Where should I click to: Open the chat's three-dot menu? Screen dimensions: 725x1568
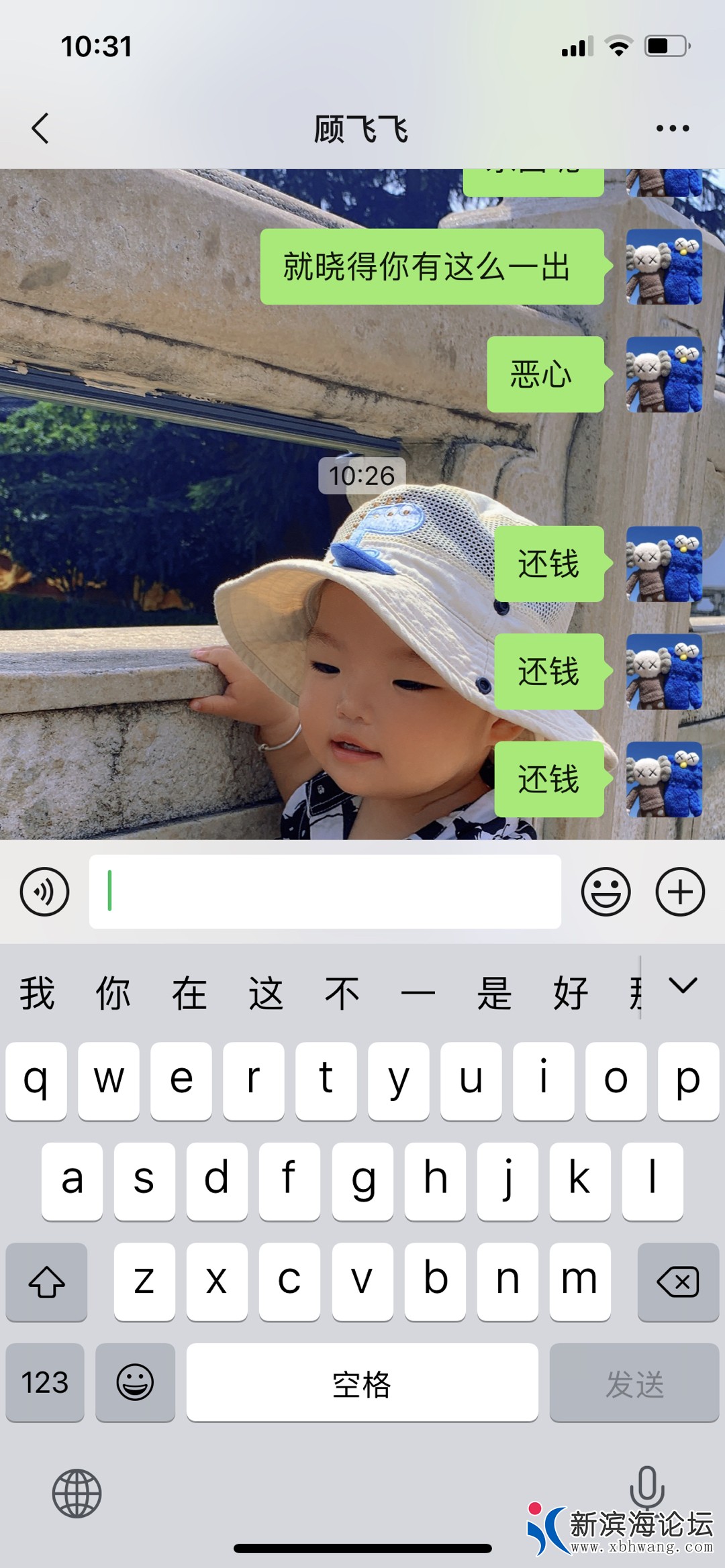coord(673,128)
